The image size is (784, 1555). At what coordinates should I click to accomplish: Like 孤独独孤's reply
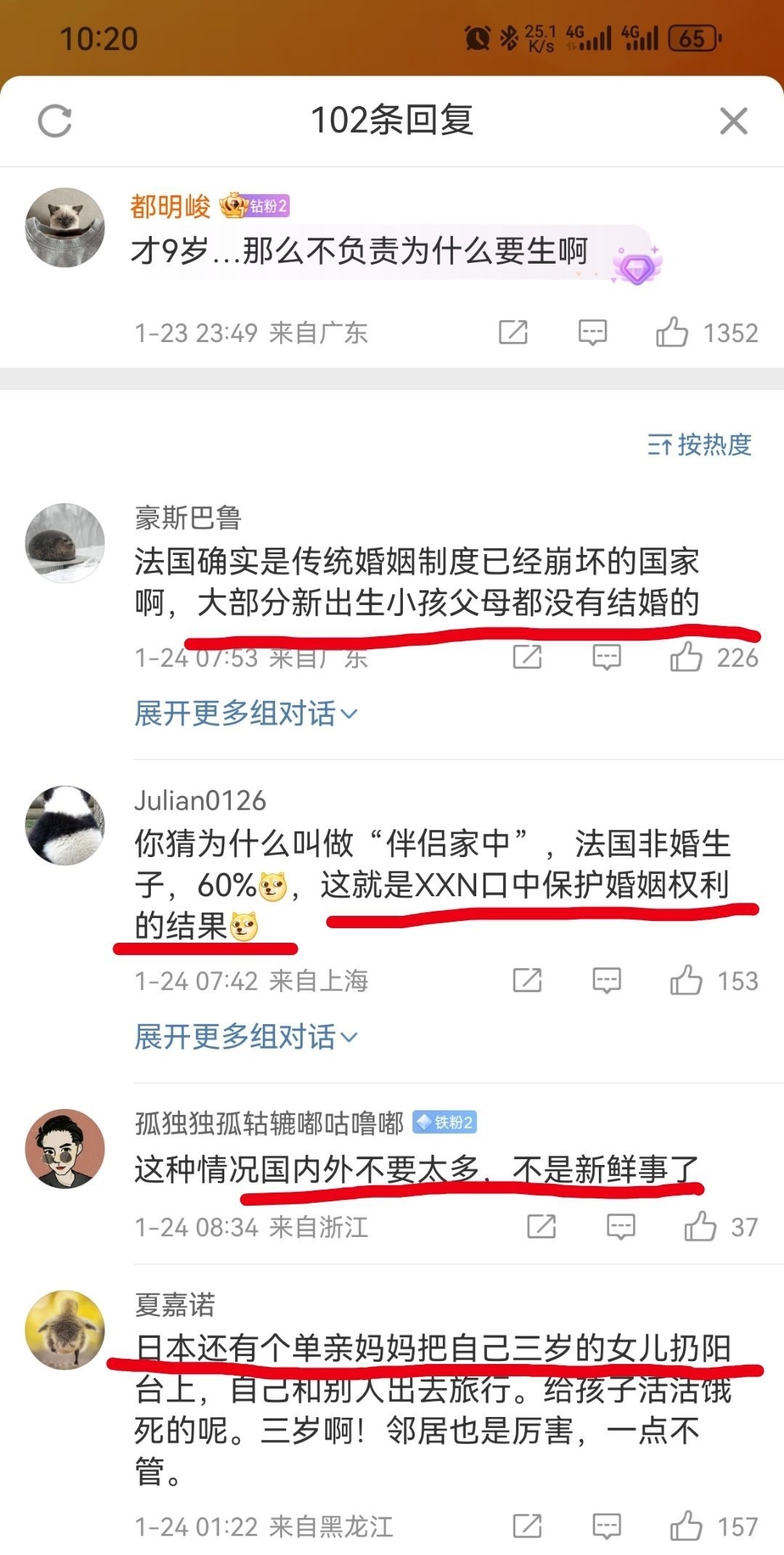click(700, 1227)
